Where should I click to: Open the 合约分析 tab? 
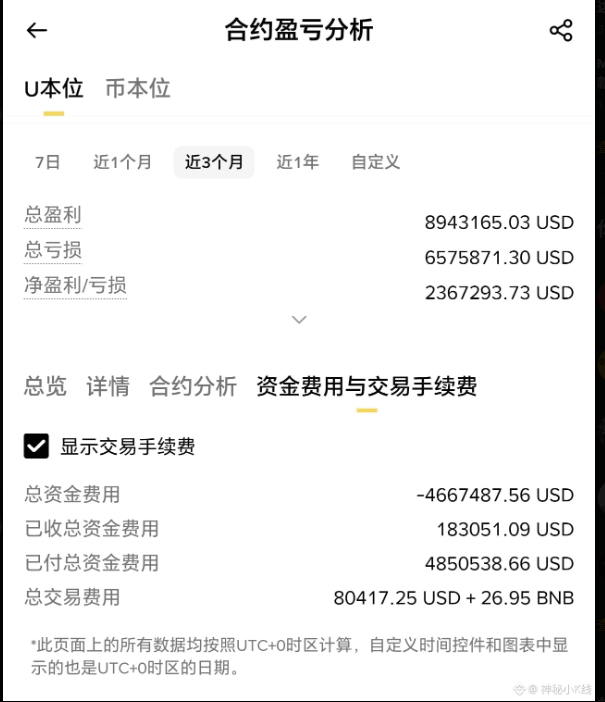[x=193, y=386]
